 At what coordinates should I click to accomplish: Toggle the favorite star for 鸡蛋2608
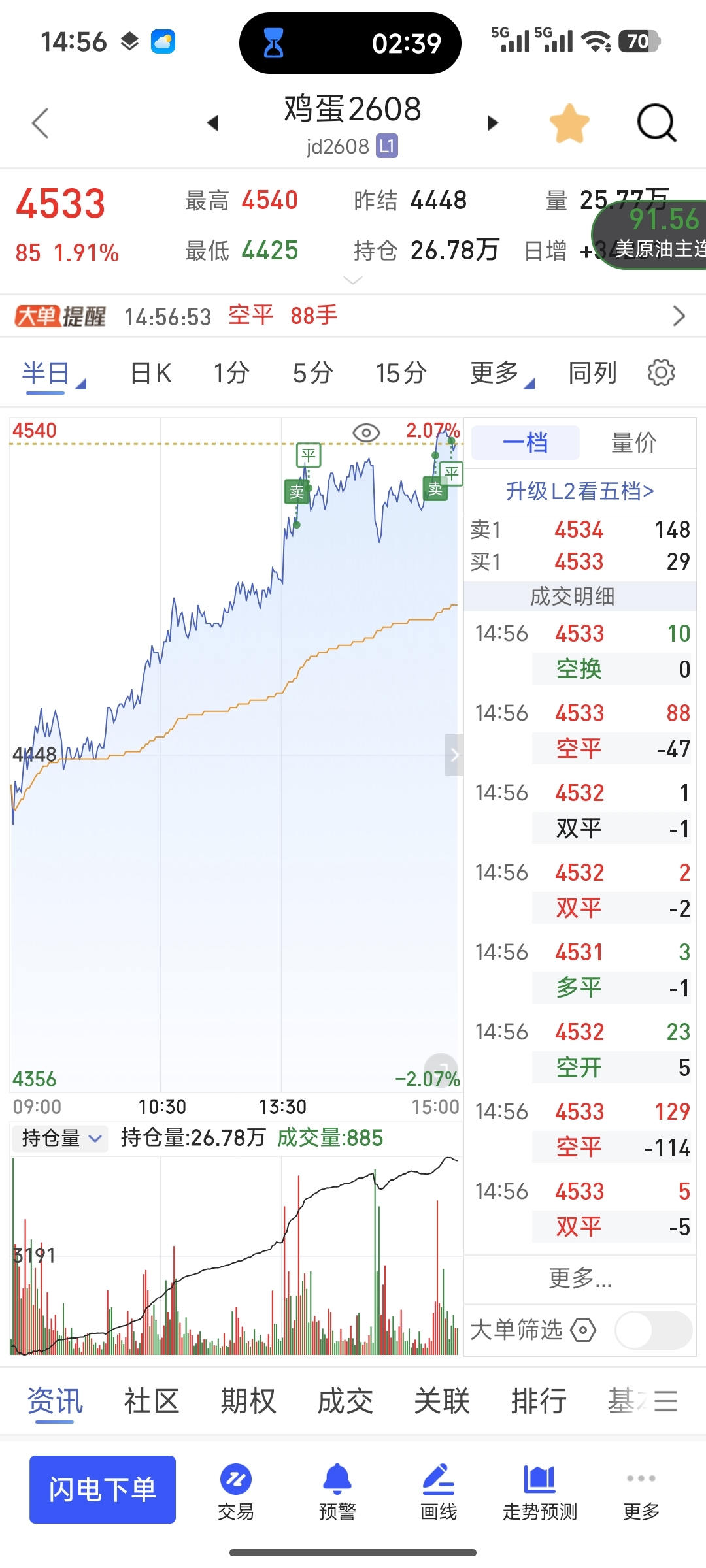click(x=569, y=123)
